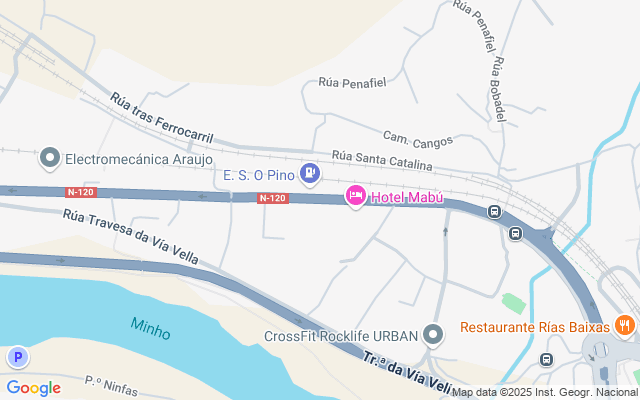Select the E. S. O Pino gas station
Viewport: 640px width, 400px height.
point(310,174)
